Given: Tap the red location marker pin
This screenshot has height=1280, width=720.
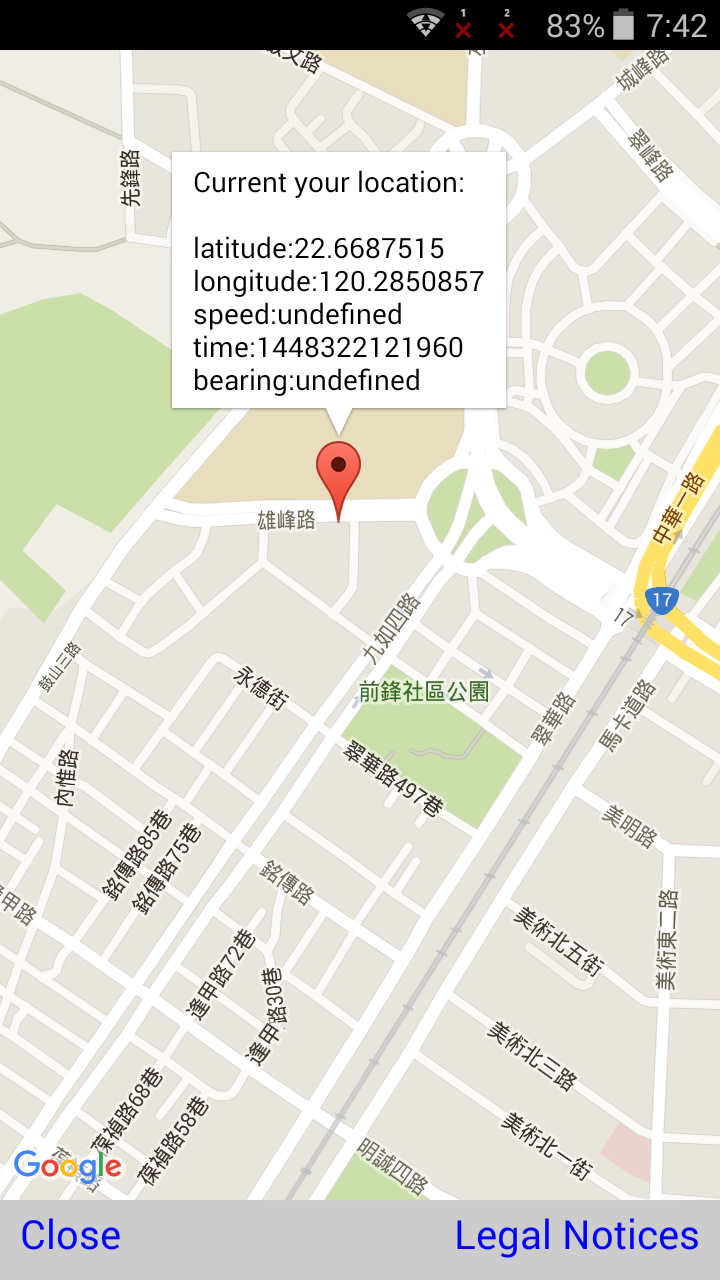Looking at the screenshot, I should click(338, 472).
